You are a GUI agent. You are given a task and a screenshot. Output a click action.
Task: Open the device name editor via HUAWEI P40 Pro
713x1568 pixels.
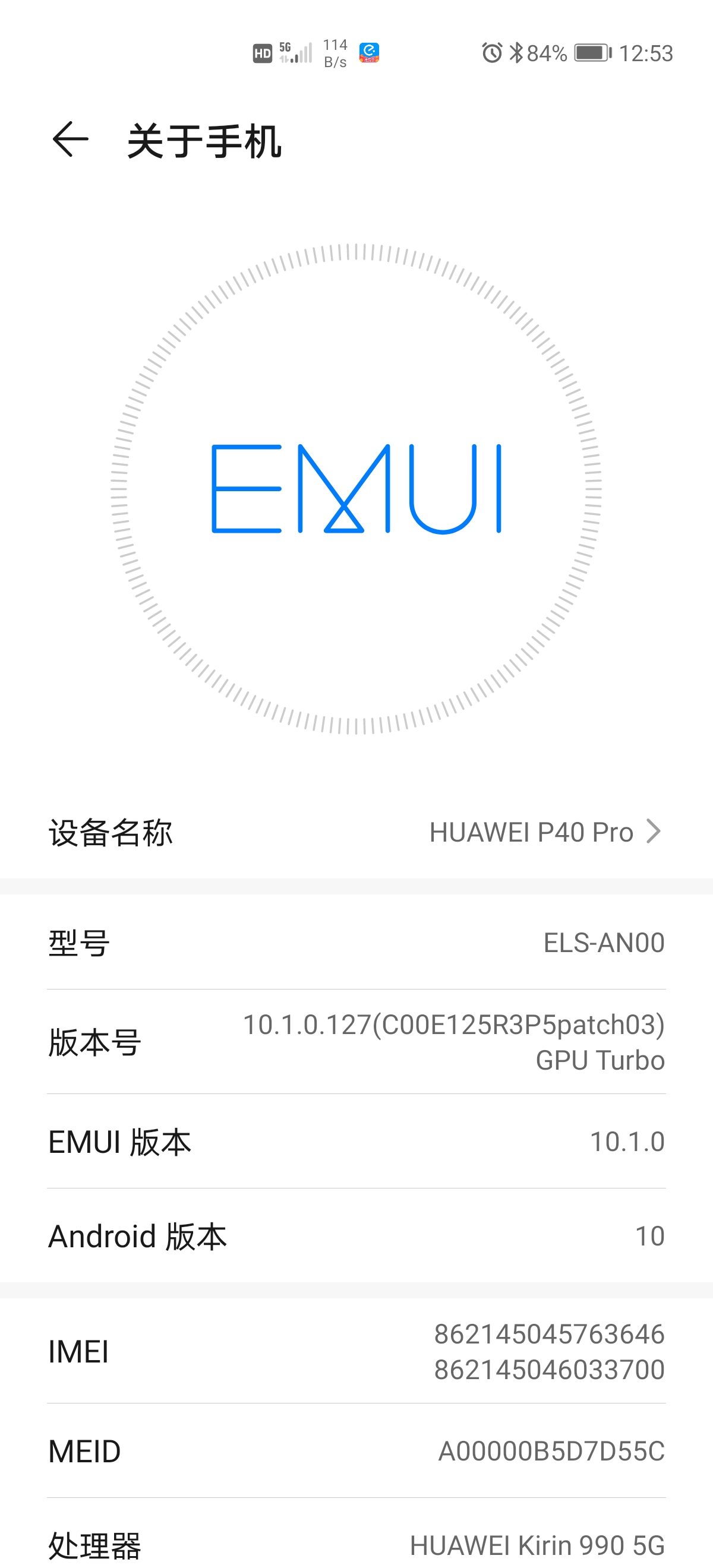click(x=532, y=832)
